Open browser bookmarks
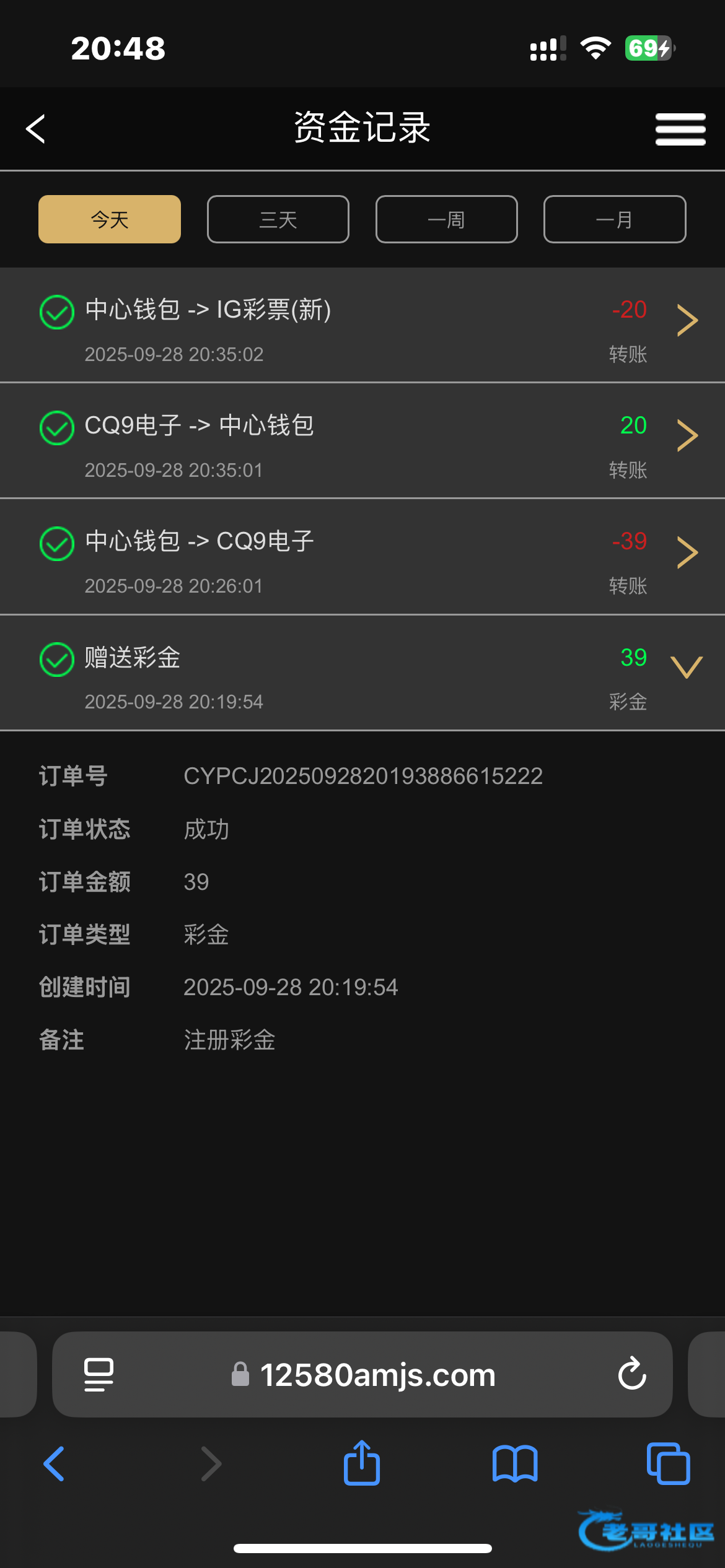 click(x=515, y=1464)
